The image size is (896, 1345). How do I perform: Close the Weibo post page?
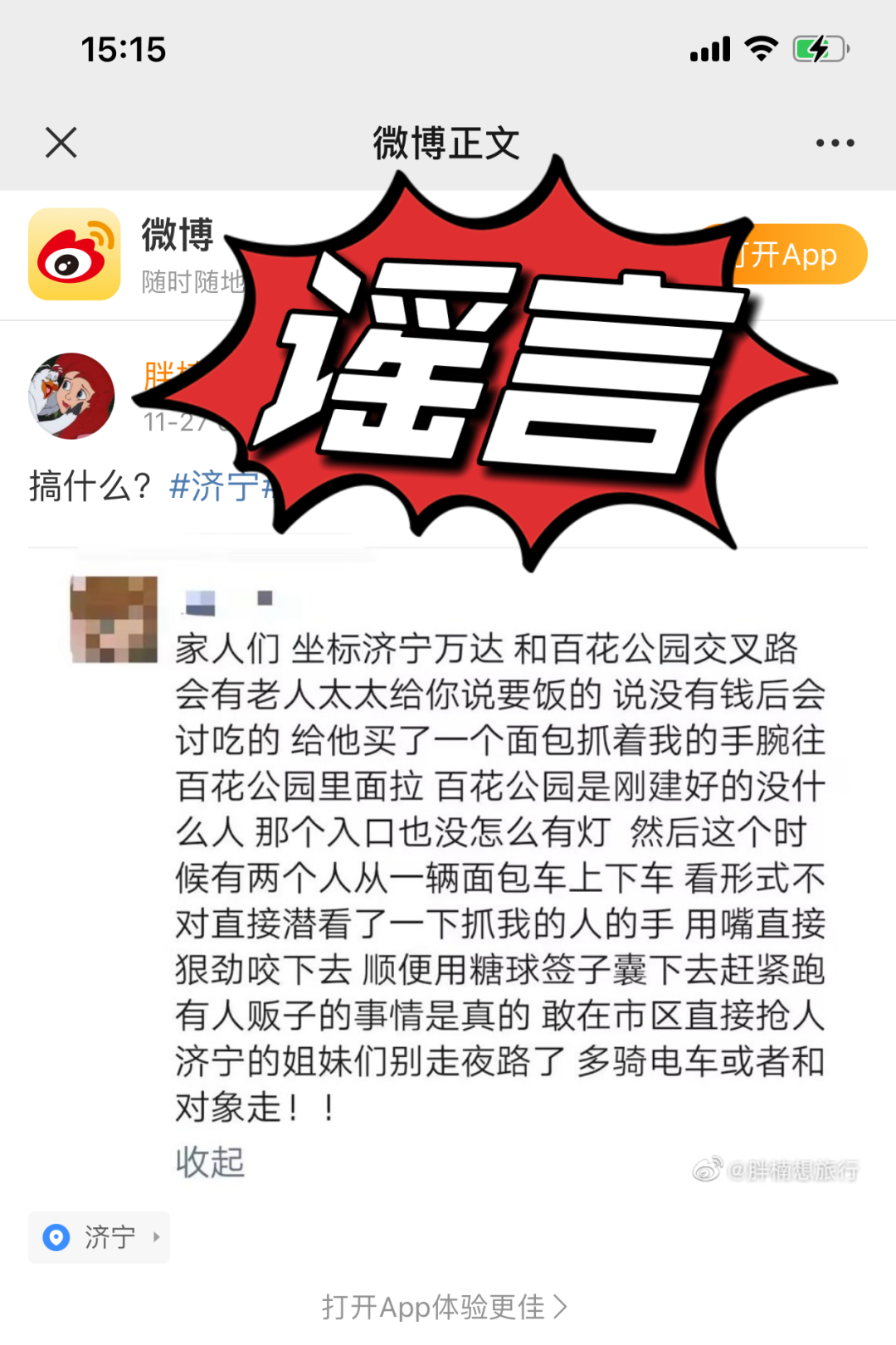[x=61, y=143]
